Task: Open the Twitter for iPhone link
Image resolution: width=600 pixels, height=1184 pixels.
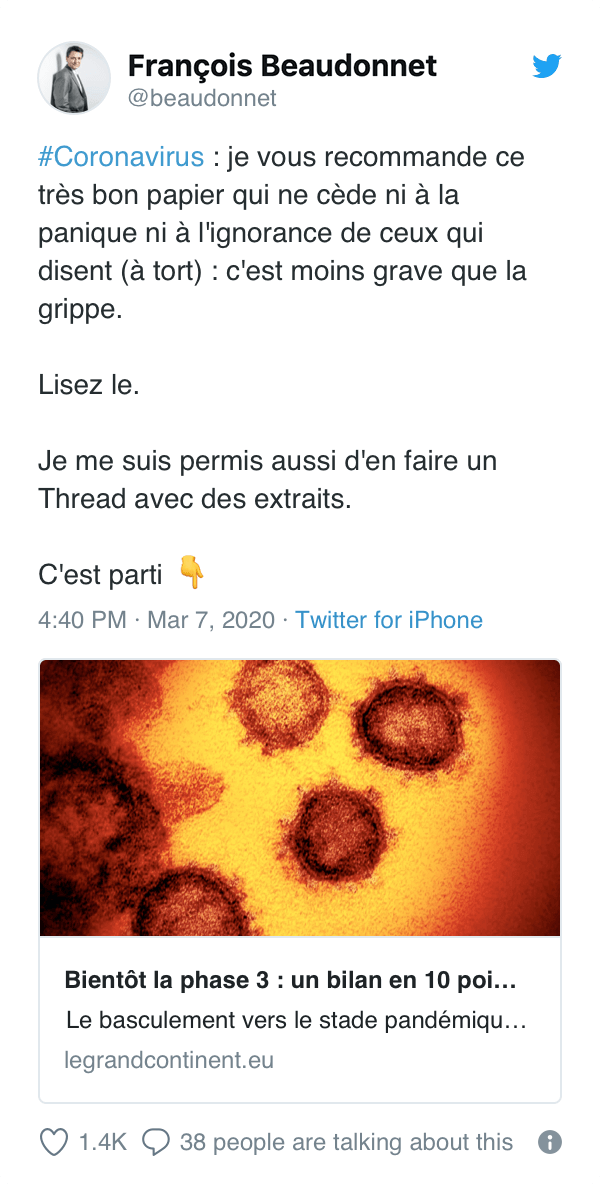Action: coord(389,620)
